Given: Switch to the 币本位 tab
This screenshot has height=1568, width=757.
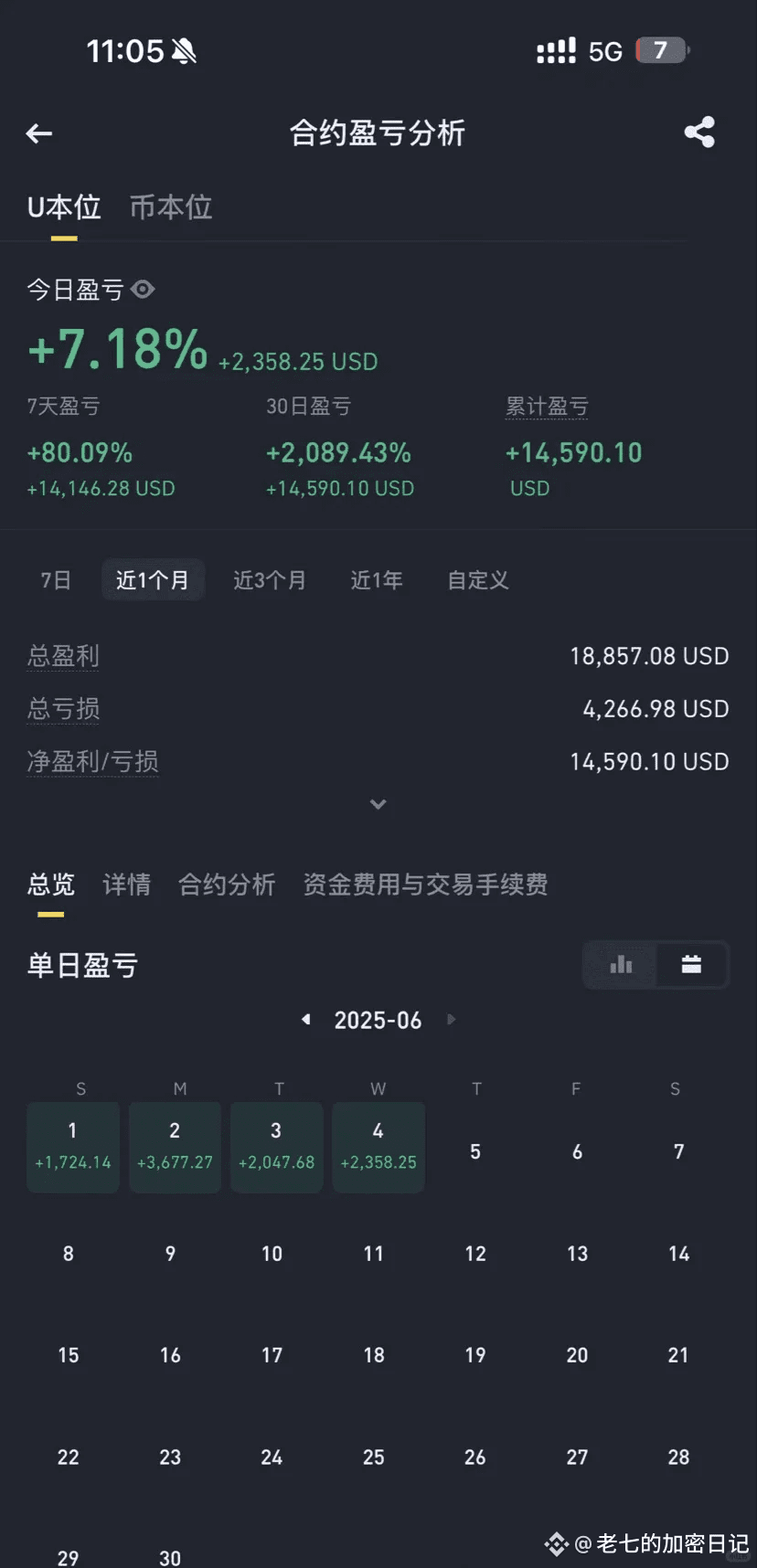Looking at the screenshot, I should click(x=171, y=207).
